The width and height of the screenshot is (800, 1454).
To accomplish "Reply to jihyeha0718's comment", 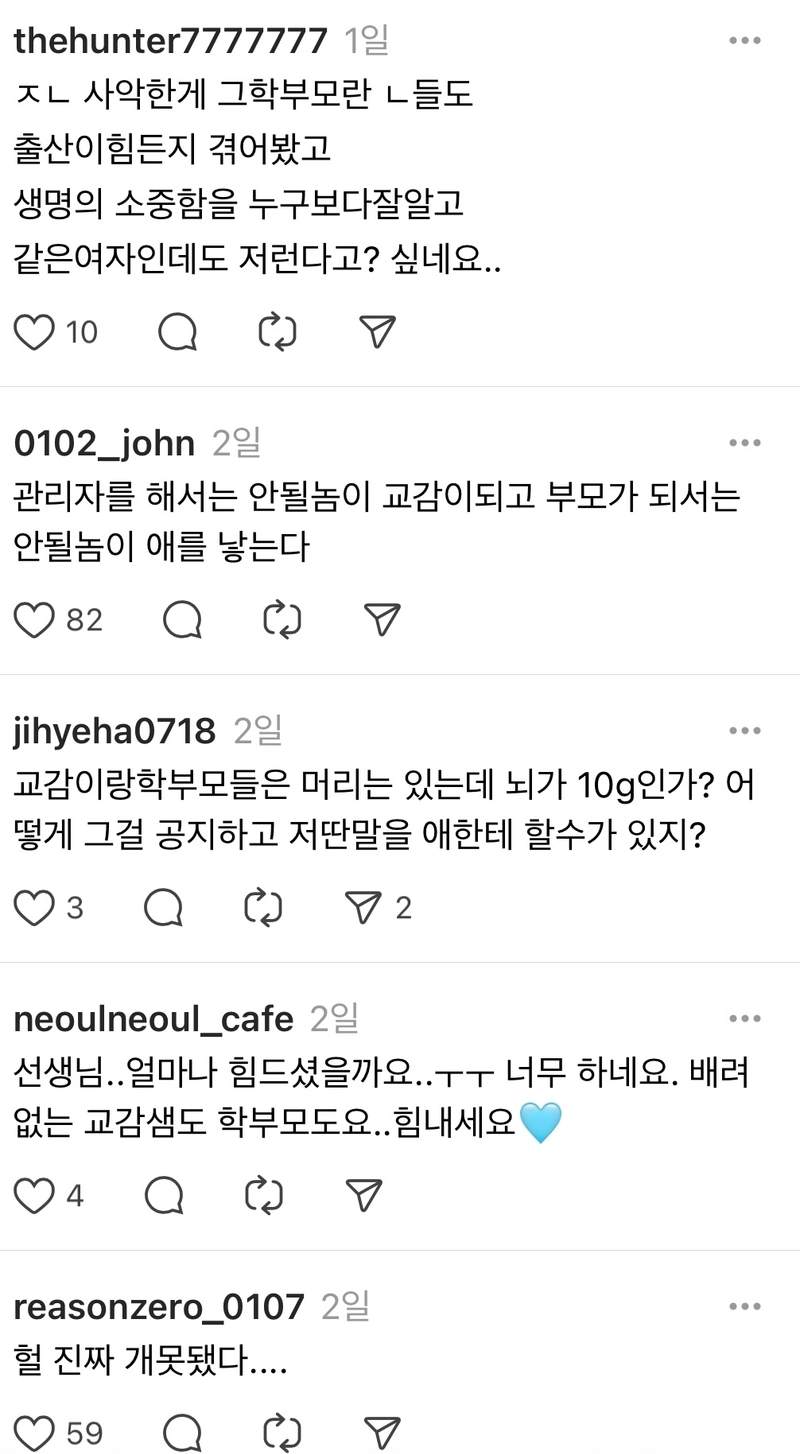I will pos(164,908).
